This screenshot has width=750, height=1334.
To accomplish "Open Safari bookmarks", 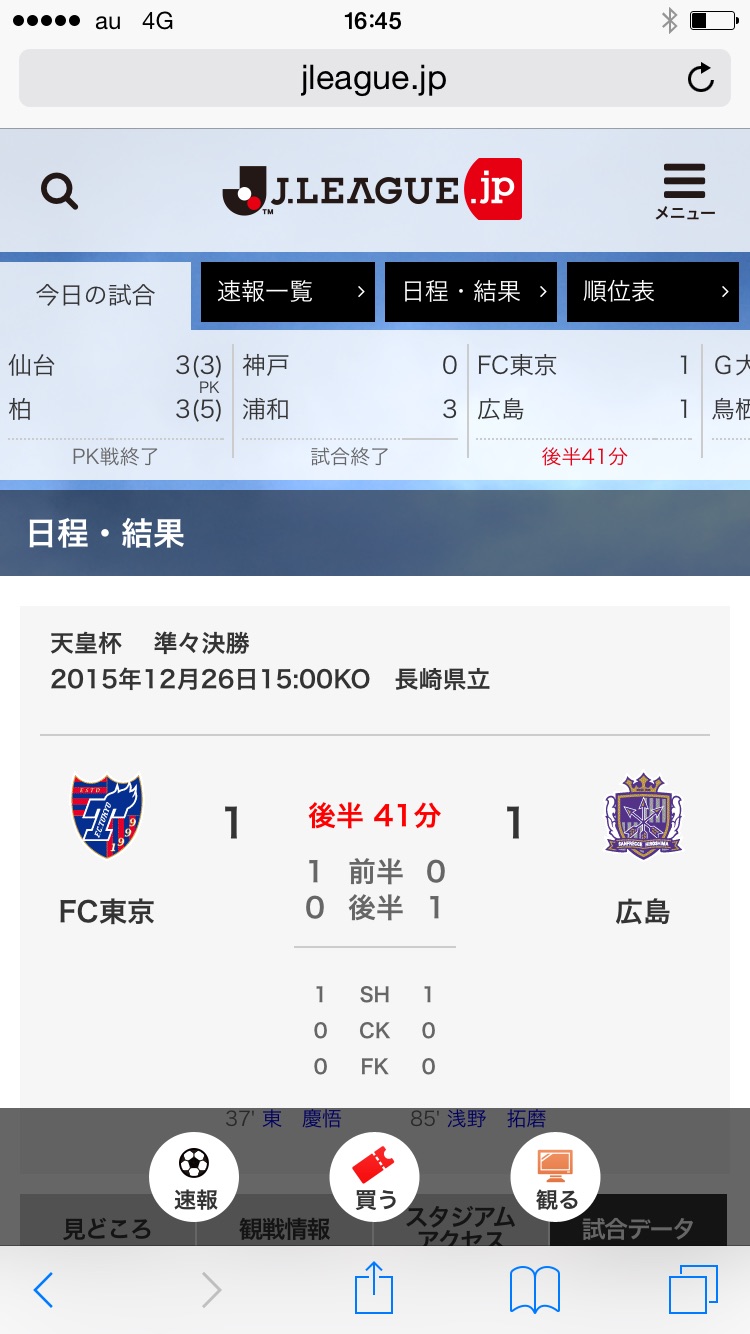I will 534,1289.
